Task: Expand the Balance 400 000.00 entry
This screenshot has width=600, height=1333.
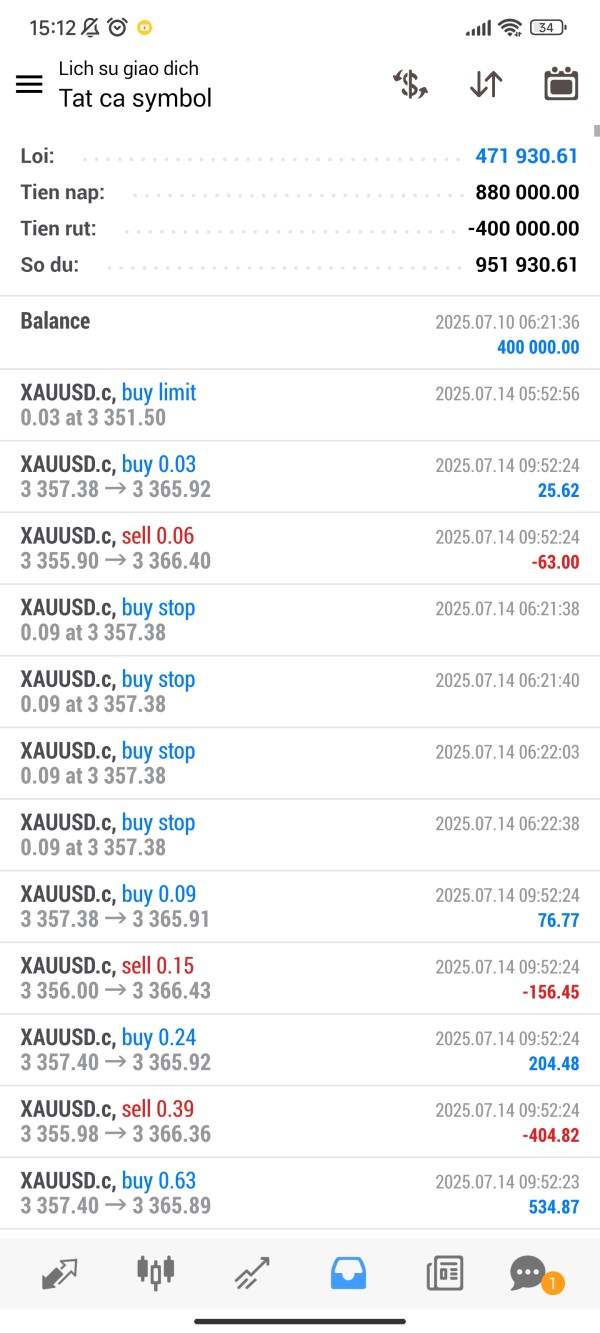Action: coord(300,333)
